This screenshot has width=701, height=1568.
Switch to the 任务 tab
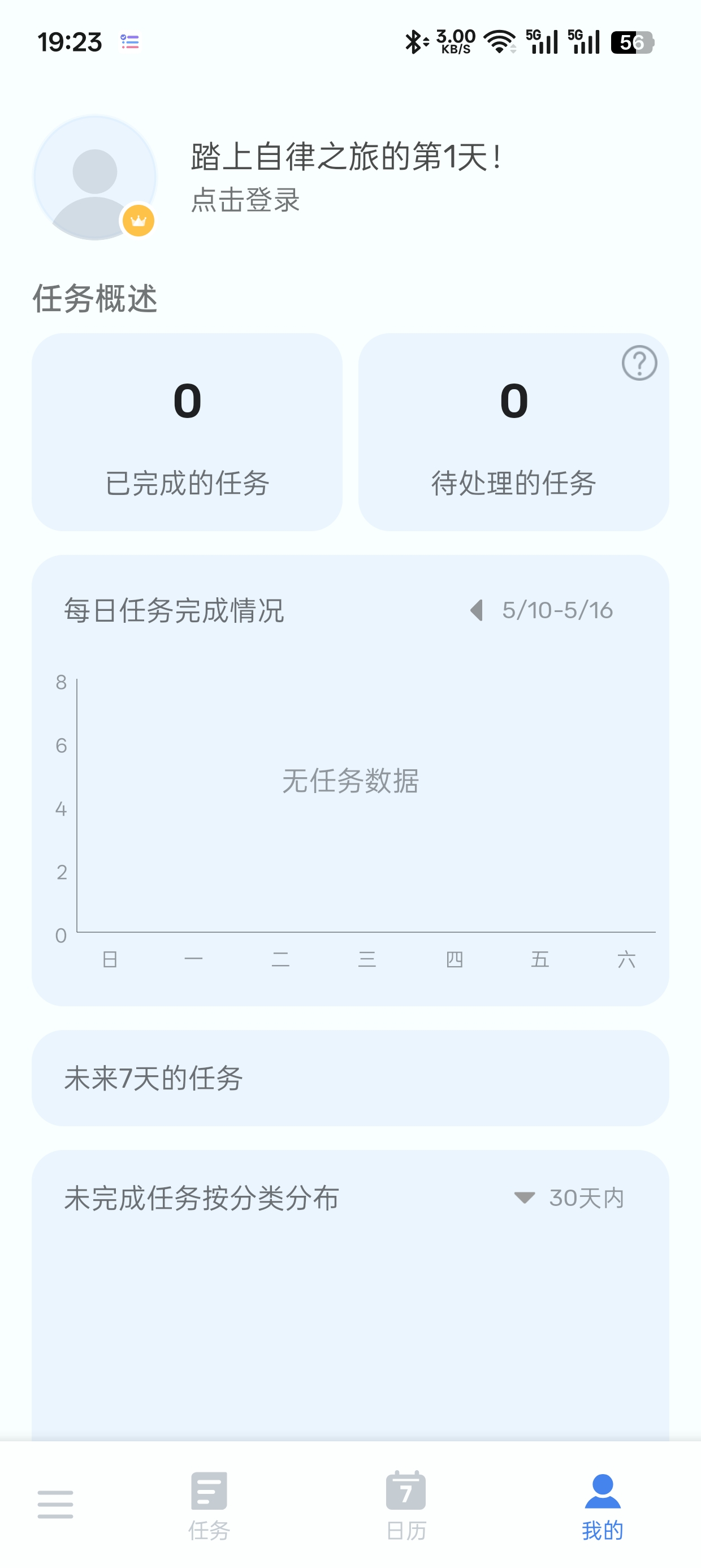209,1506
